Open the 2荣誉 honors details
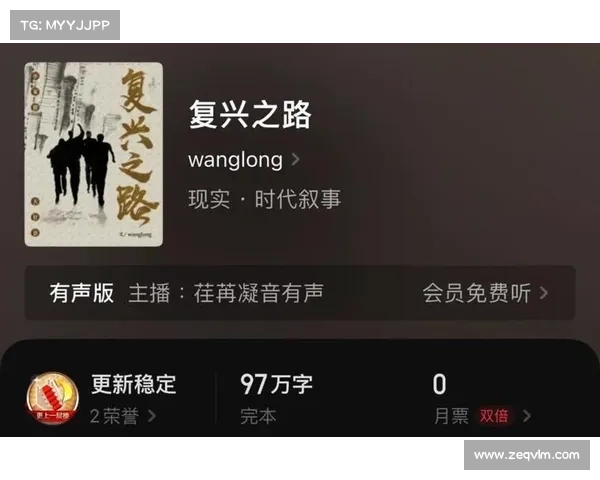600x480 pixels. [122, 416]
